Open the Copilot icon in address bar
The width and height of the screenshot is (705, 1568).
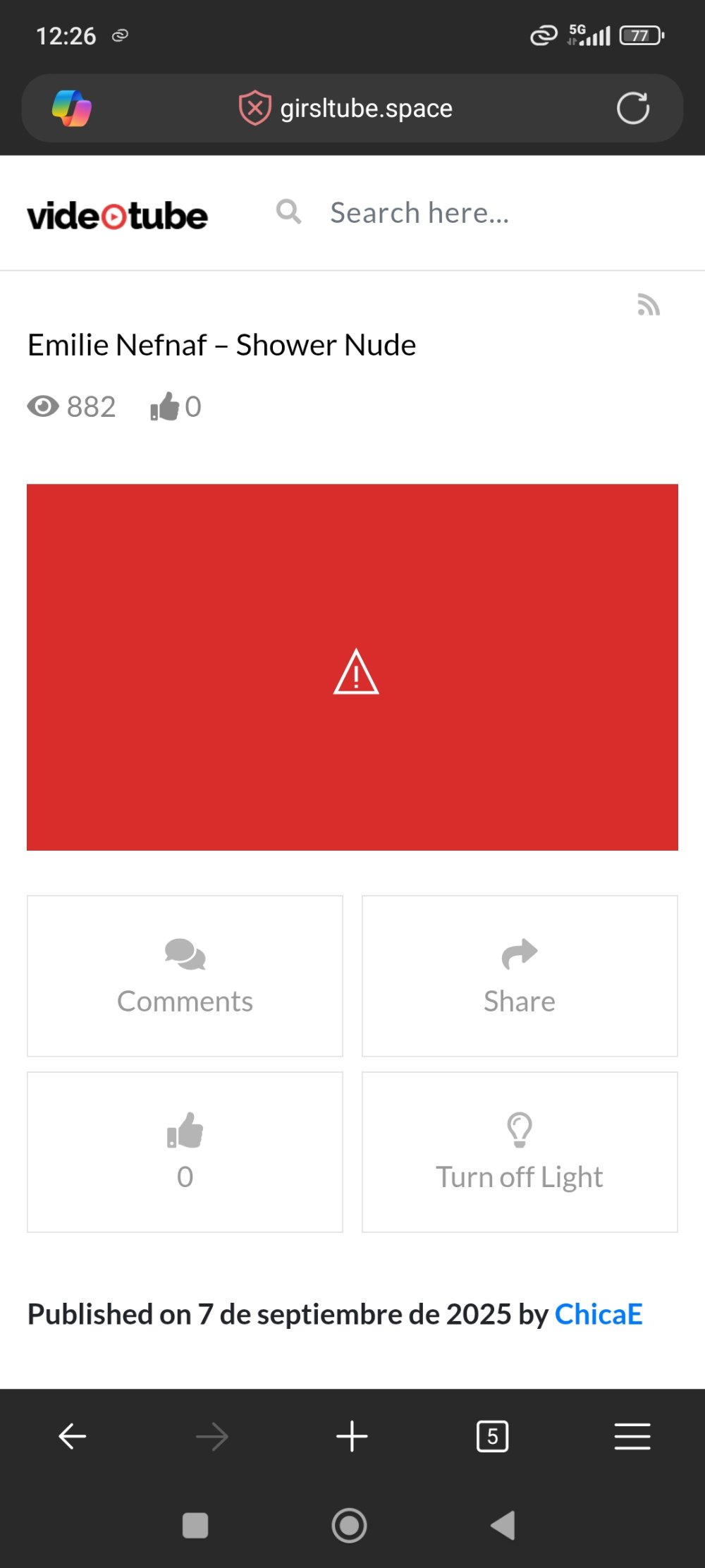coord(72,109)
